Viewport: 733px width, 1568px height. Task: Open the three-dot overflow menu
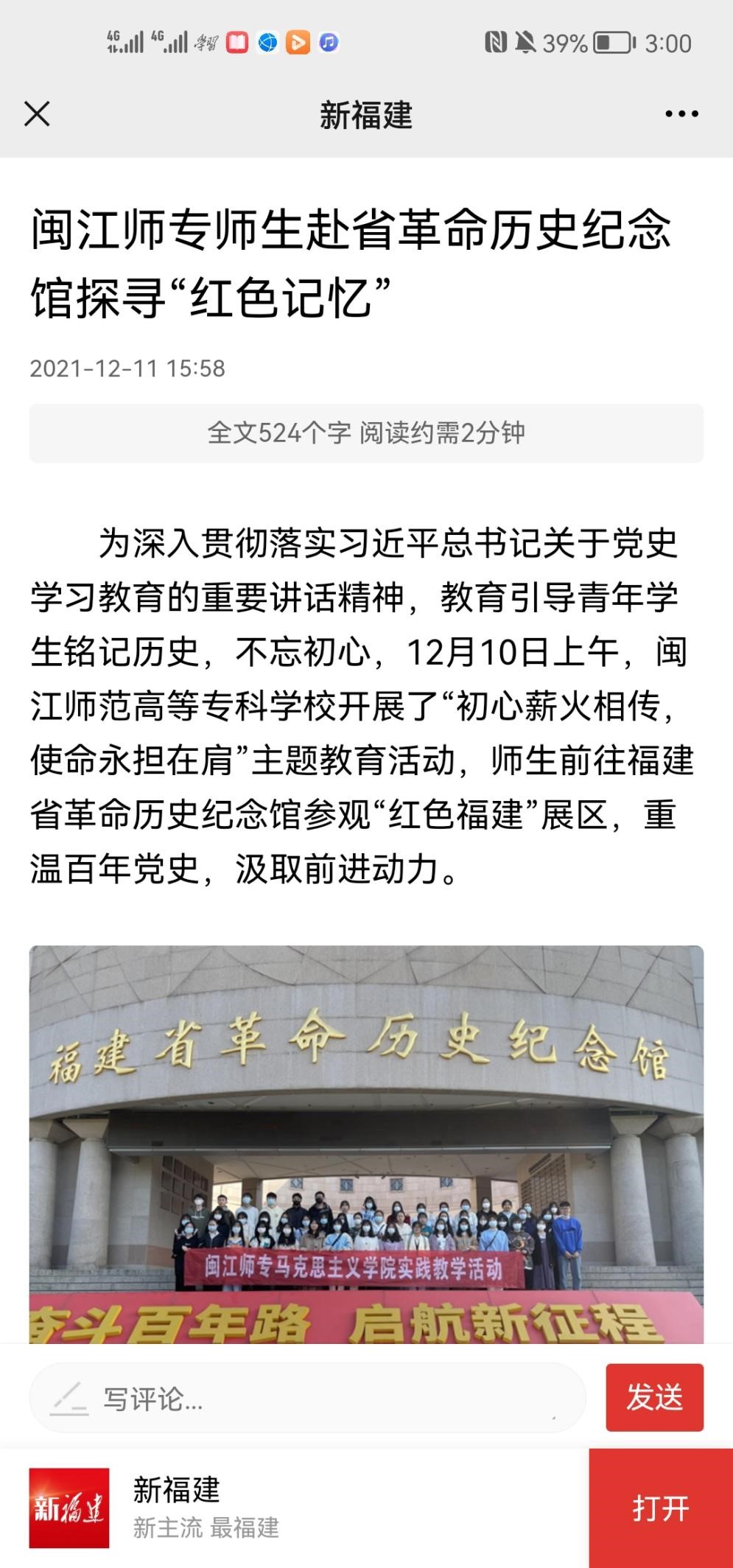click(x=681, y=114)
